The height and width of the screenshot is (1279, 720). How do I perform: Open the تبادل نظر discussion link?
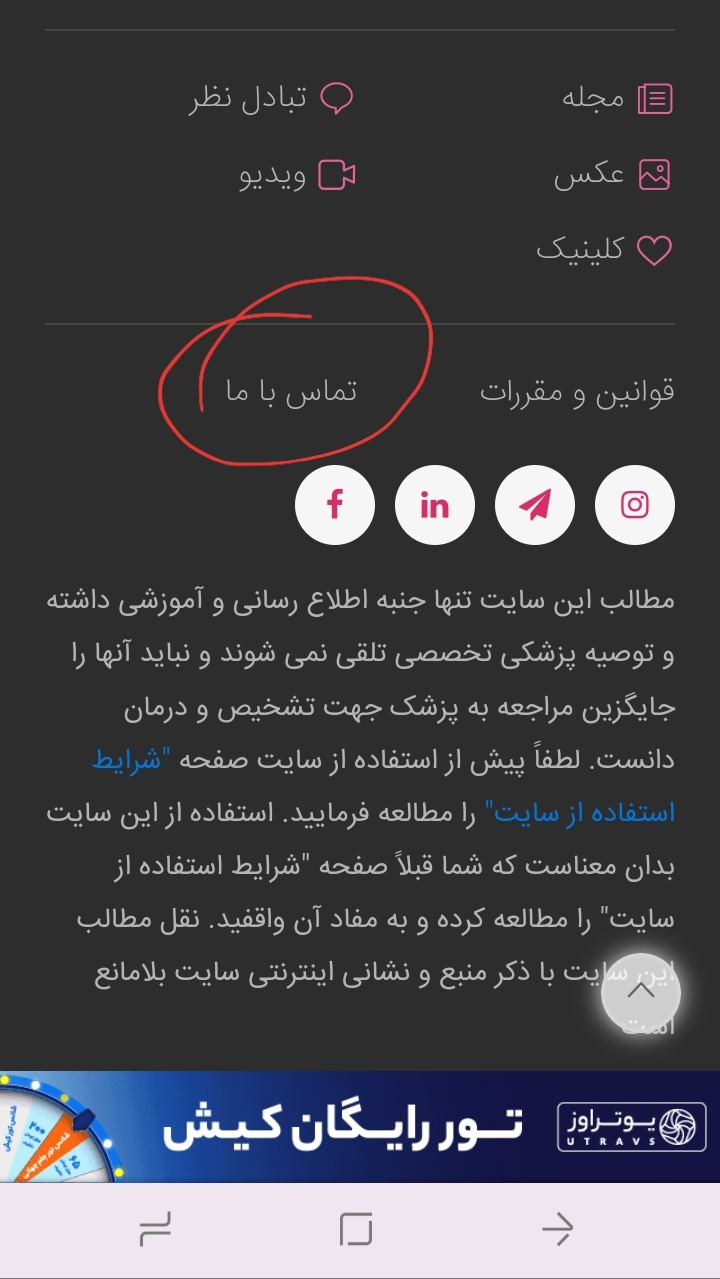(271, 98)
